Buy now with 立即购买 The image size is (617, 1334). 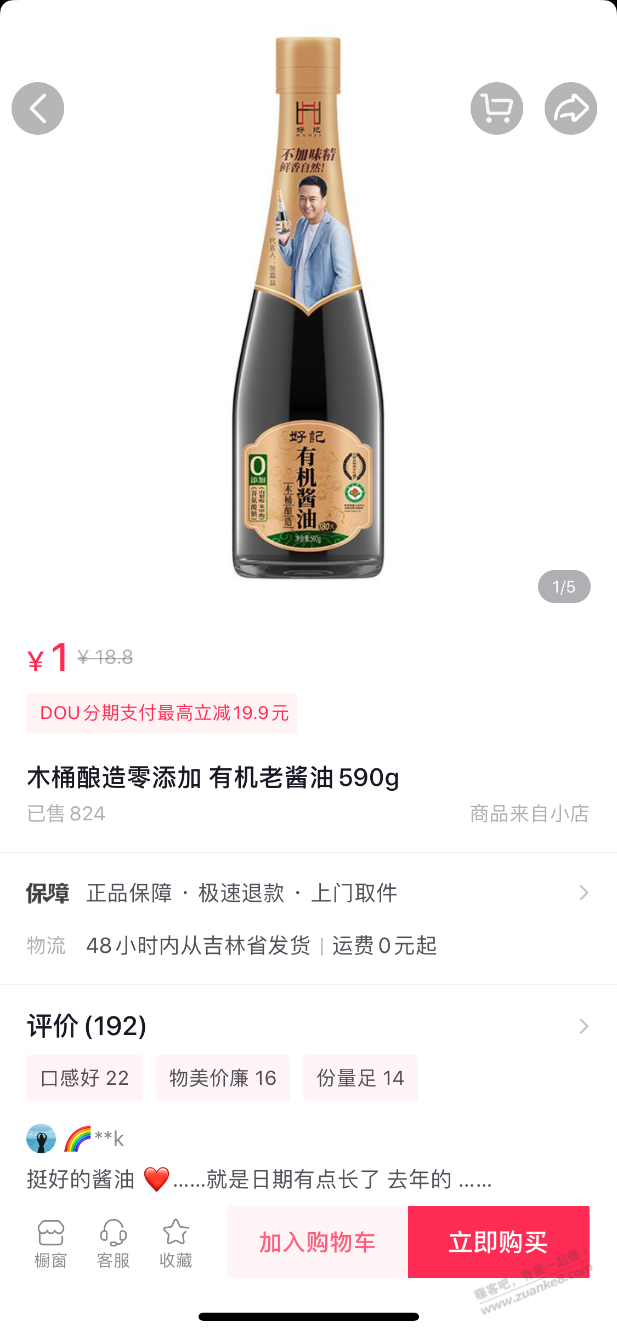[x=498, y=1242]
